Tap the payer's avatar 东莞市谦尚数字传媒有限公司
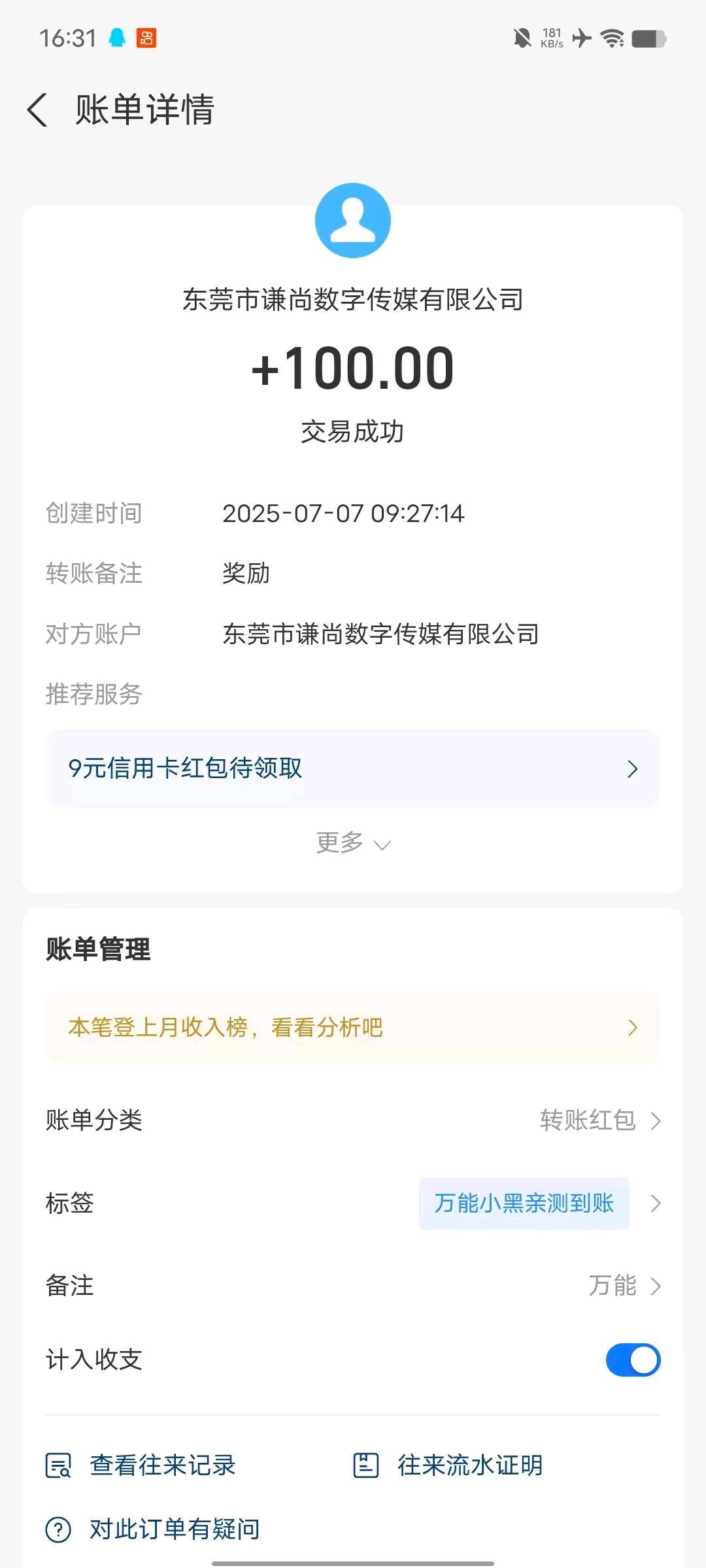This screenshot has width=706, height=1568. point(353,221)
